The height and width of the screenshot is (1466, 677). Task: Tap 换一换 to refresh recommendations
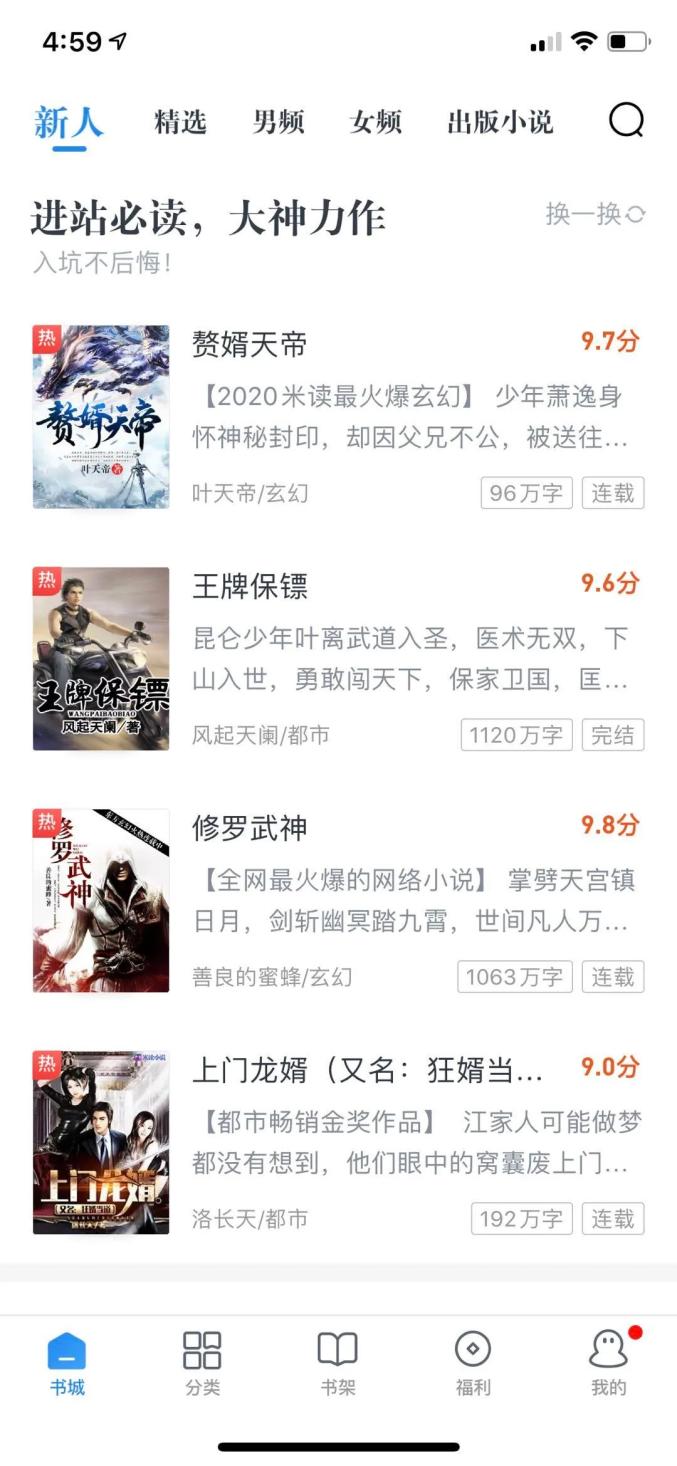point(594,214)
